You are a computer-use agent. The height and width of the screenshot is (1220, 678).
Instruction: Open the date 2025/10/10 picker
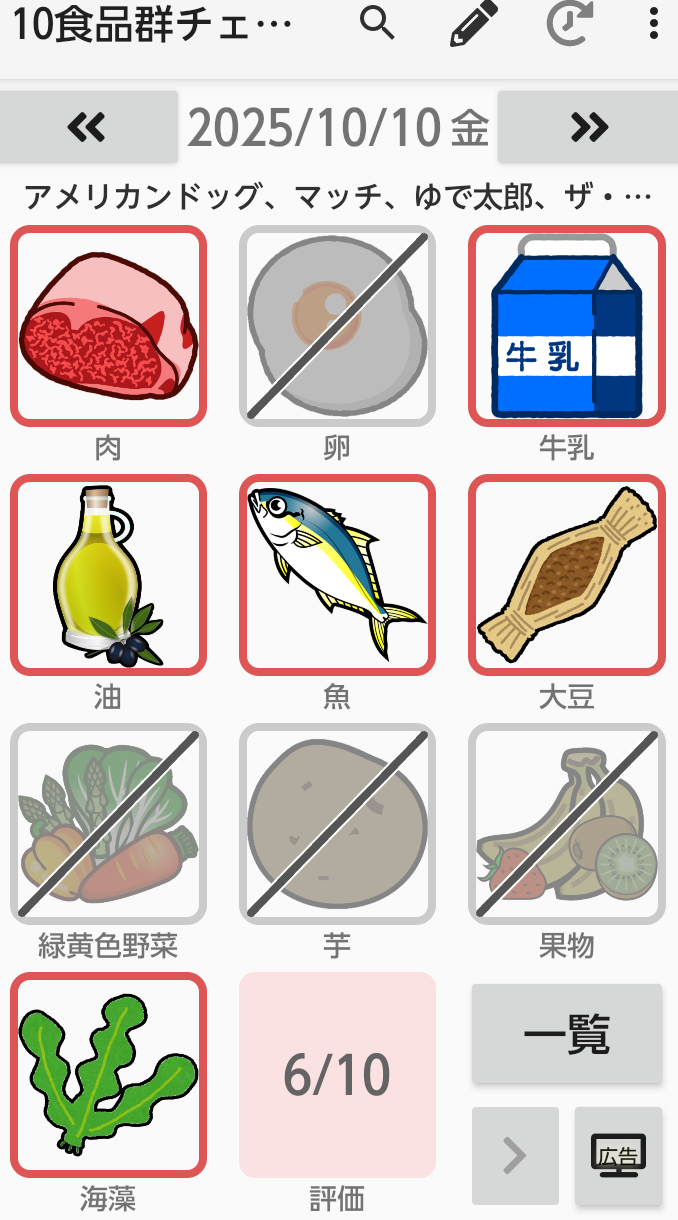click(338, 127)
